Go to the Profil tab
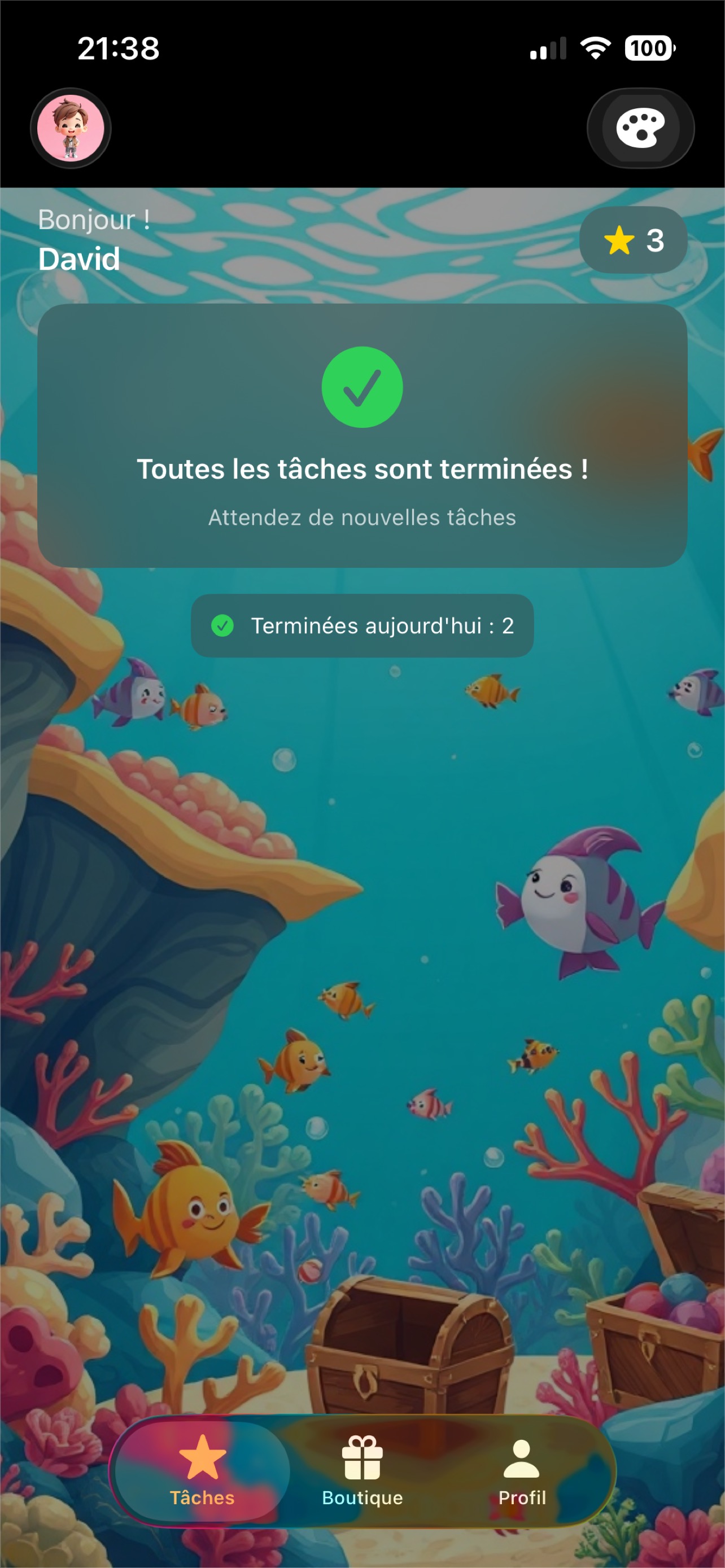 (x=522, y=1471)
